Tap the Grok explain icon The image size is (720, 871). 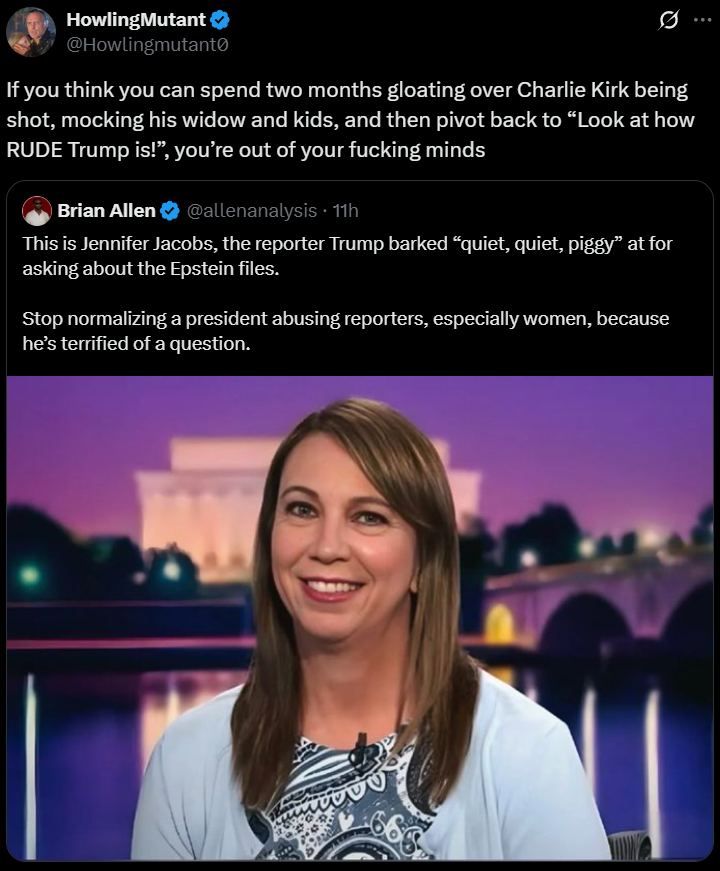(x=669, y=20)
